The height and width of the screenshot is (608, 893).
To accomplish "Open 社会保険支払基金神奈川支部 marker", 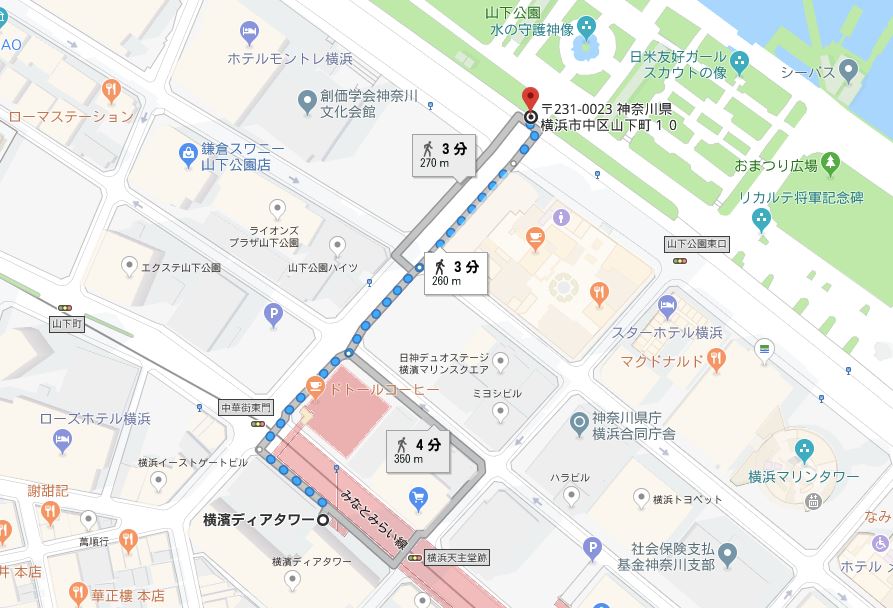I will pos(728,552).
